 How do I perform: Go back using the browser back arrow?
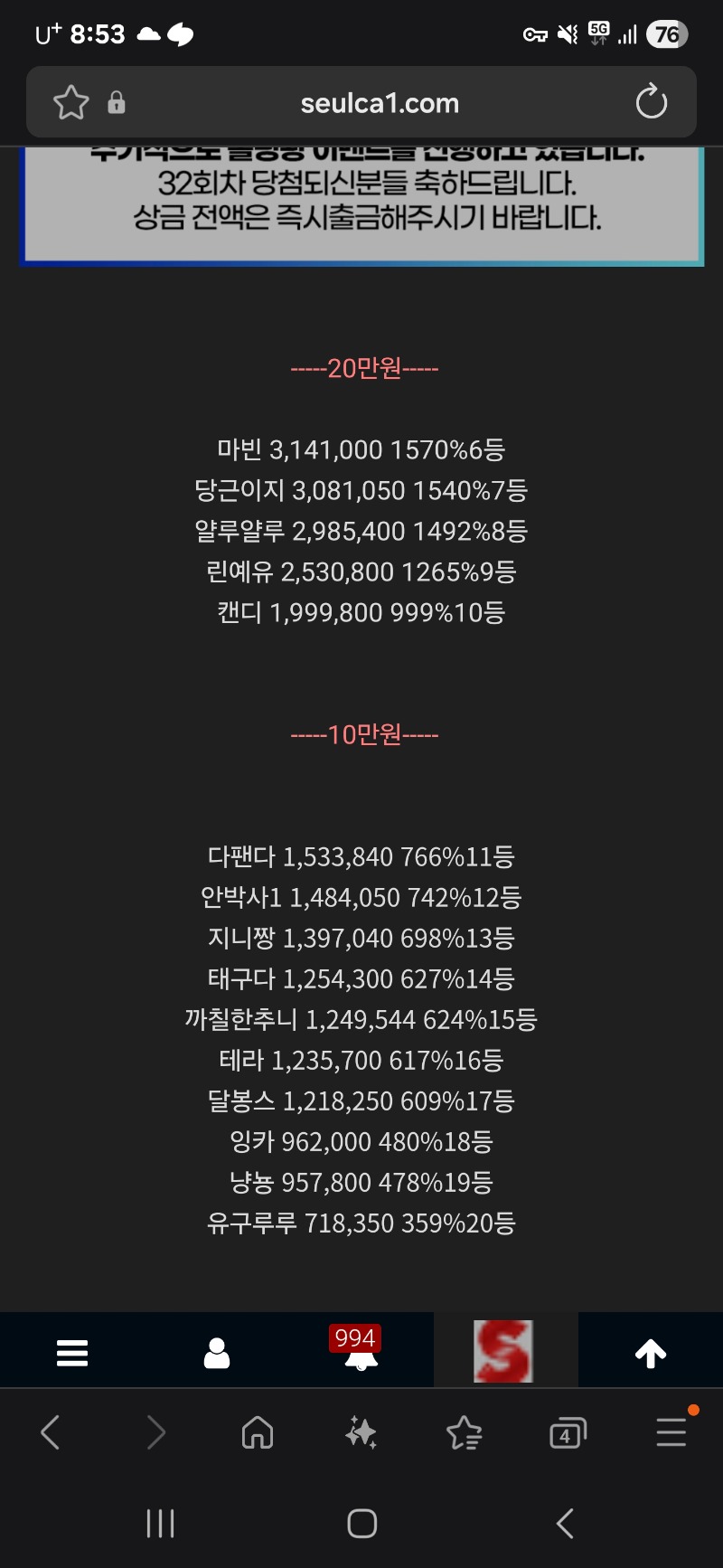52,1432
